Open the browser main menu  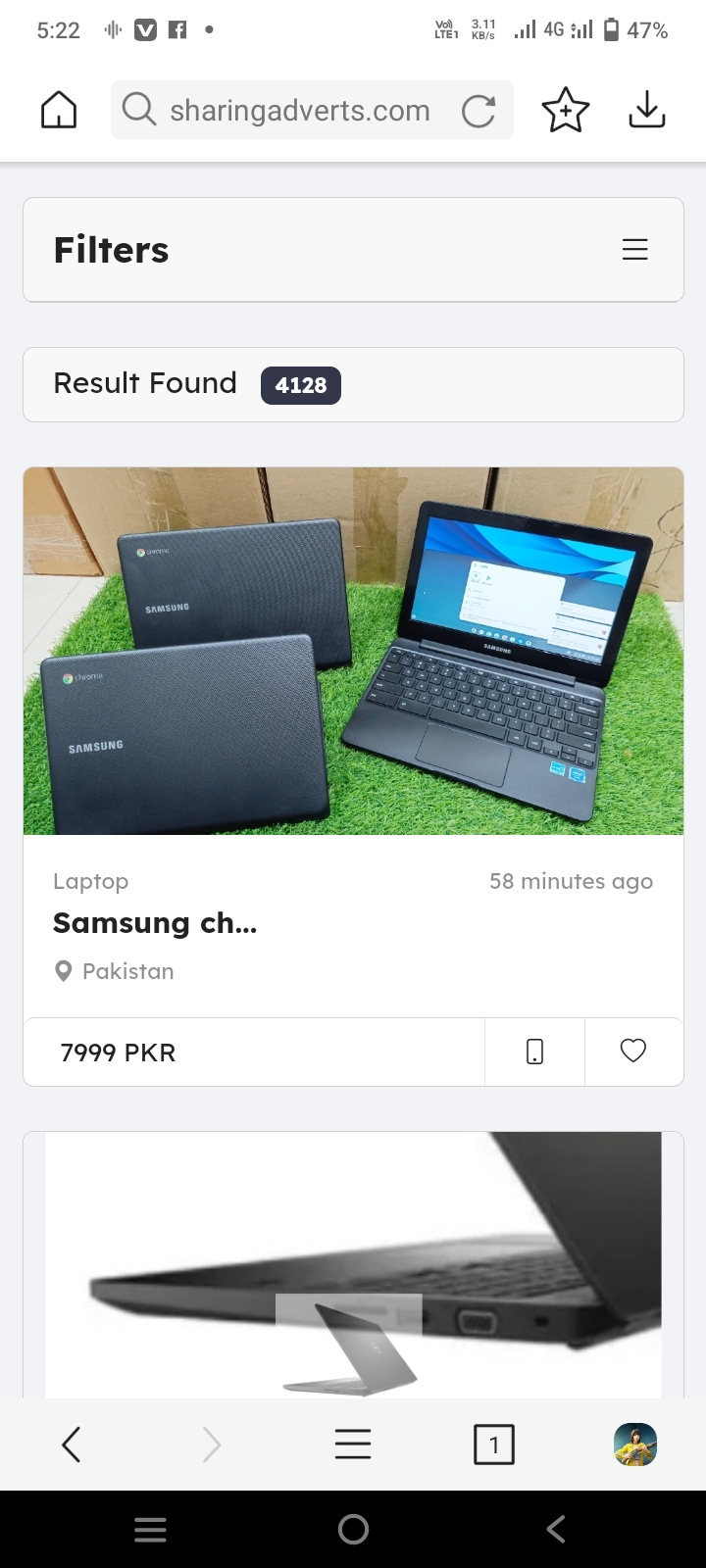pos(353,1445)
